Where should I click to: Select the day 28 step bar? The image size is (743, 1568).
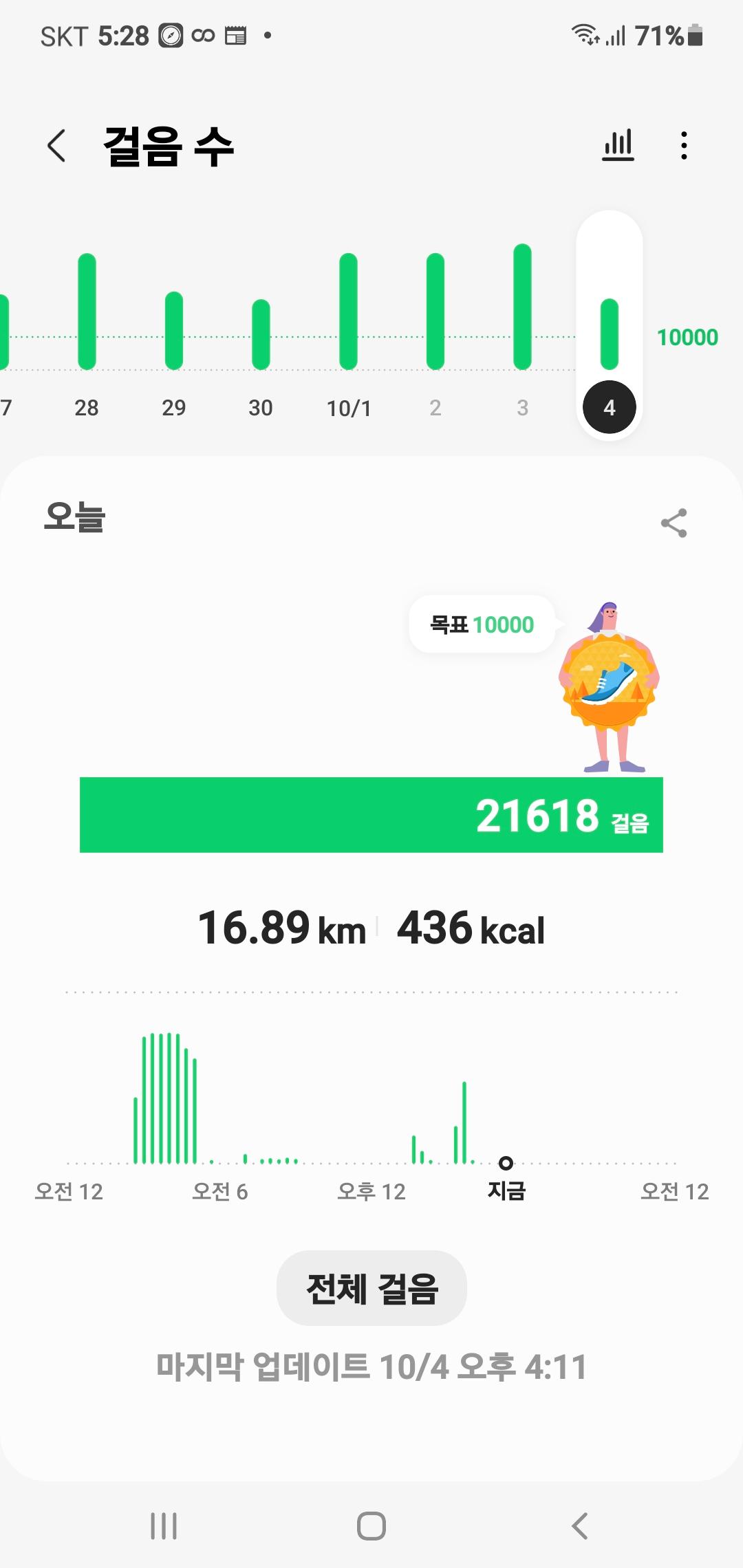(87, 312)
